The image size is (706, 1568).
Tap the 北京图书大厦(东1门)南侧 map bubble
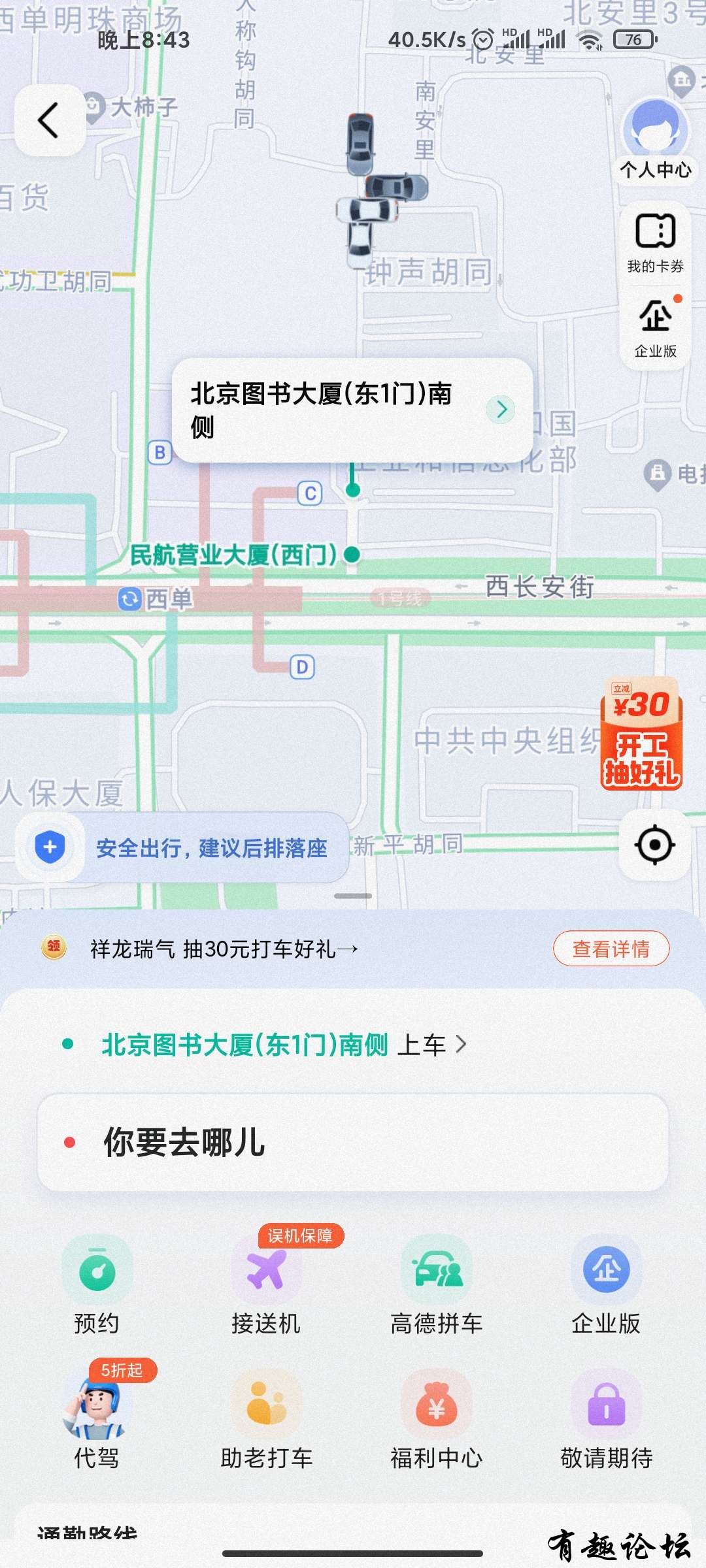(352, 410)
